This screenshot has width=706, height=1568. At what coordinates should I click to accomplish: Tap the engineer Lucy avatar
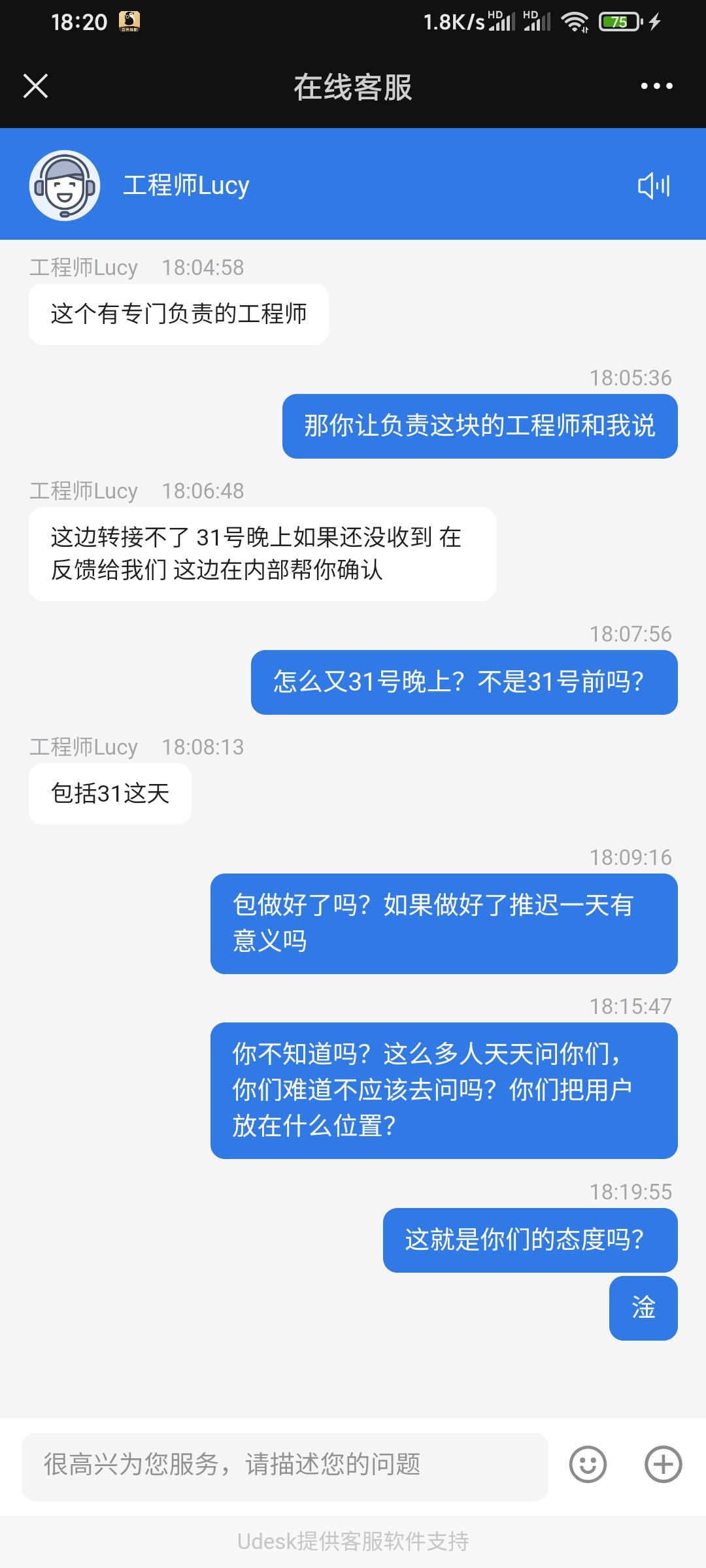coord(65,186)
